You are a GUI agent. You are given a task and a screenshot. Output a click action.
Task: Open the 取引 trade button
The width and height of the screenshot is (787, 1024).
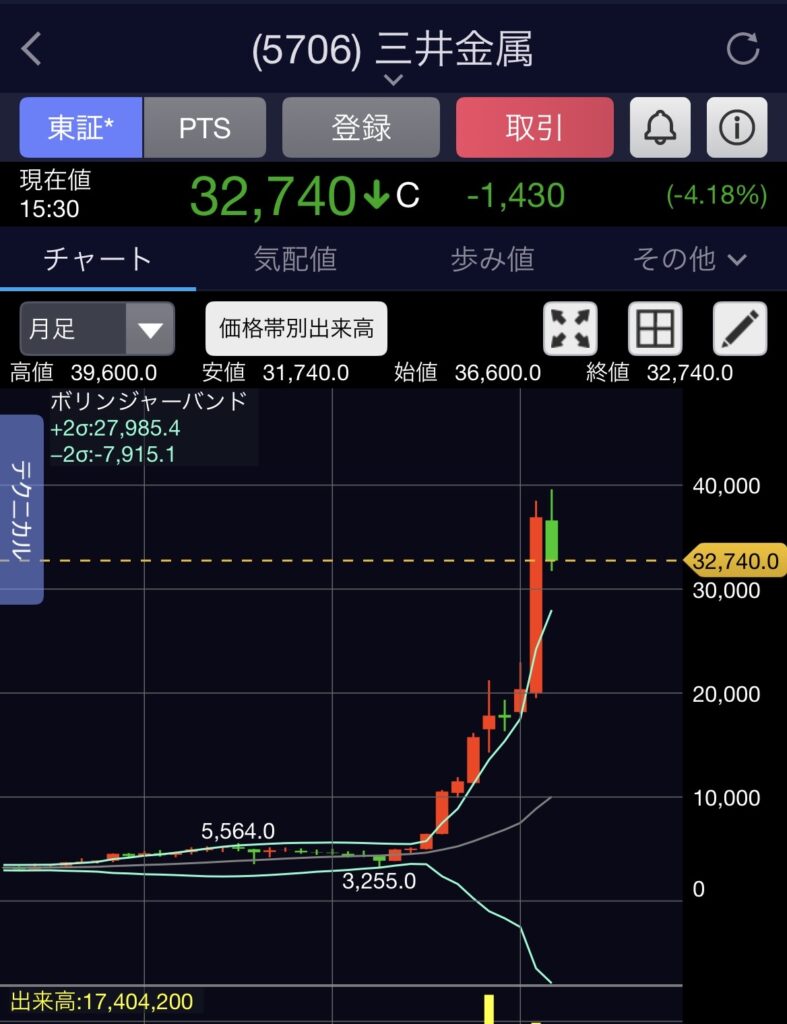click(534, 128)
